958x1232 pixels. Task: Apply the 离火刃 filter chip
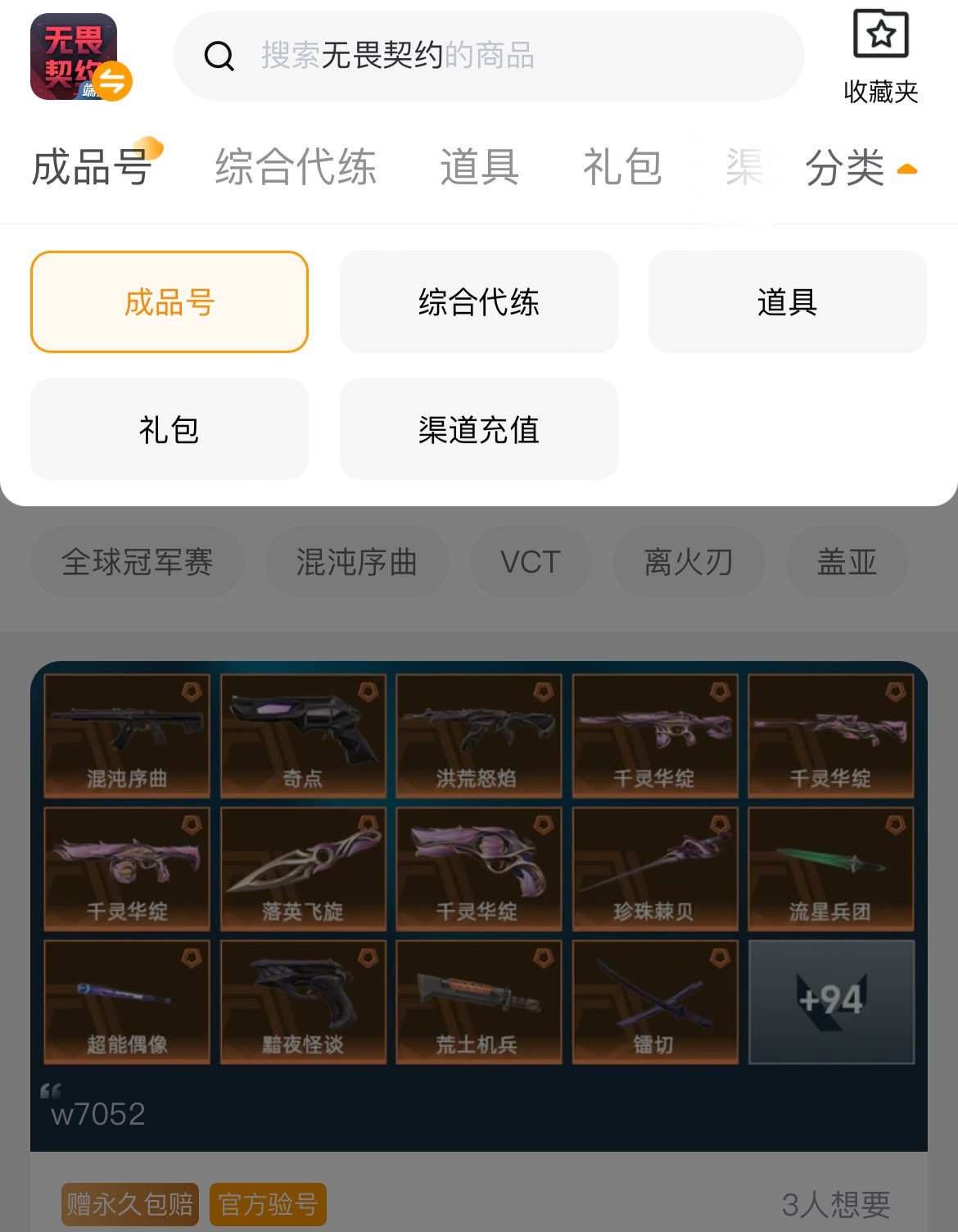point(688,562)
